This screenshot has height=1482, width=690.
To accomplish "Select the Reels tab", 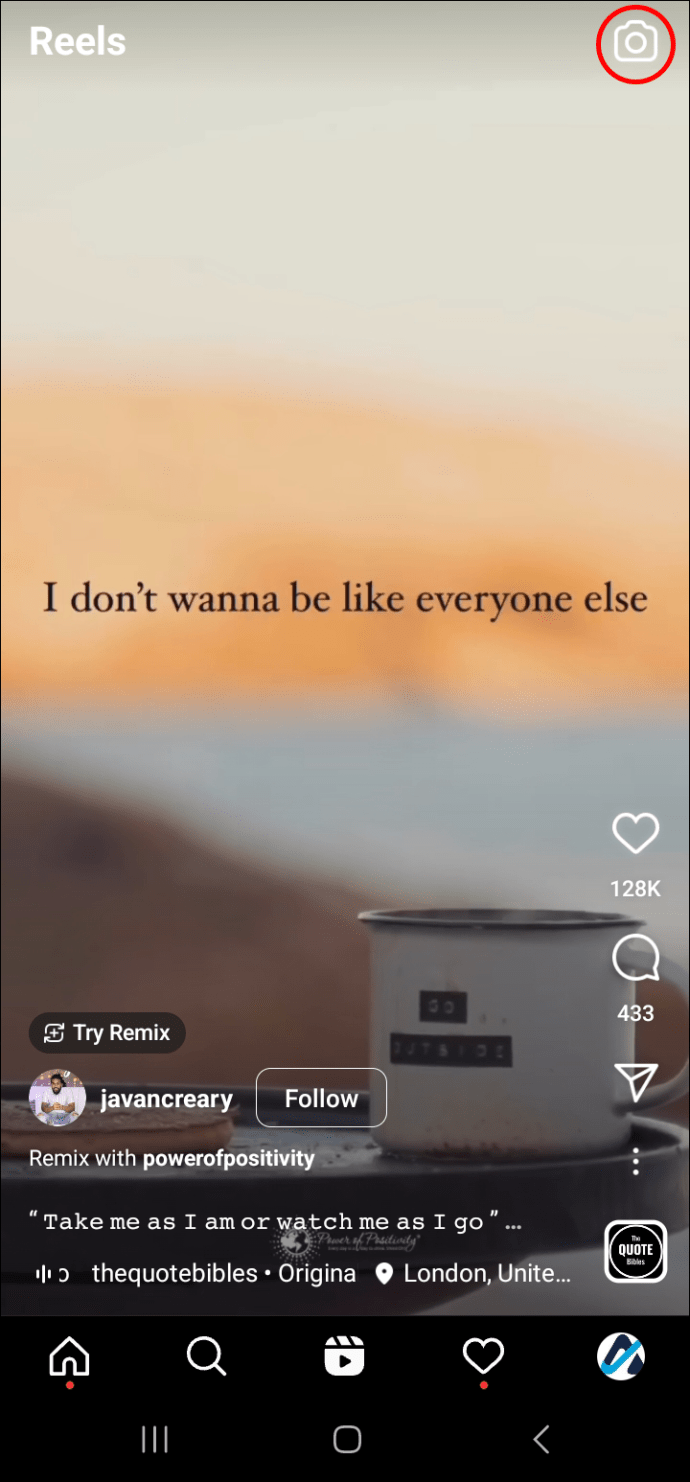I will pyautogui.click(x=345, y=1357).
